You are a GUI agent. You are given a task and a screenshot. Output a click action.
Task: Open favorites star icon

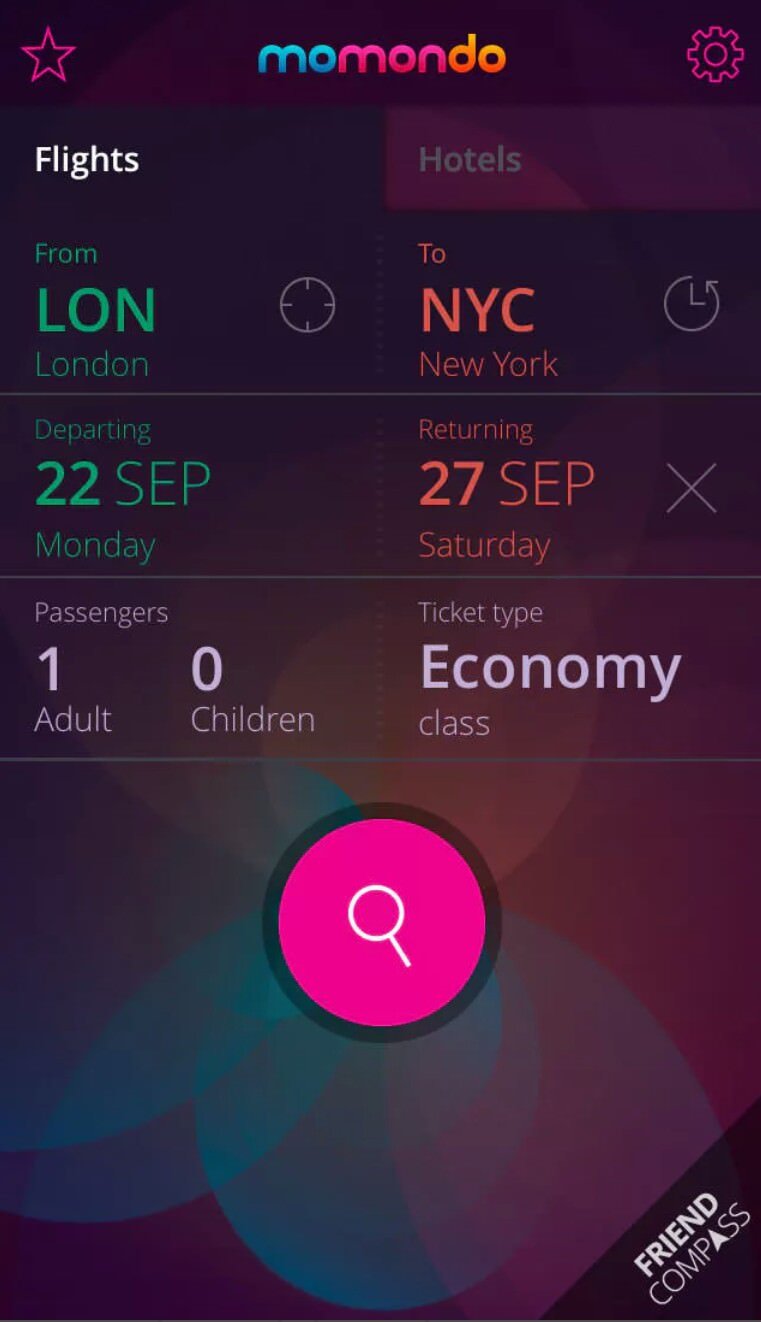pos(47,55)
